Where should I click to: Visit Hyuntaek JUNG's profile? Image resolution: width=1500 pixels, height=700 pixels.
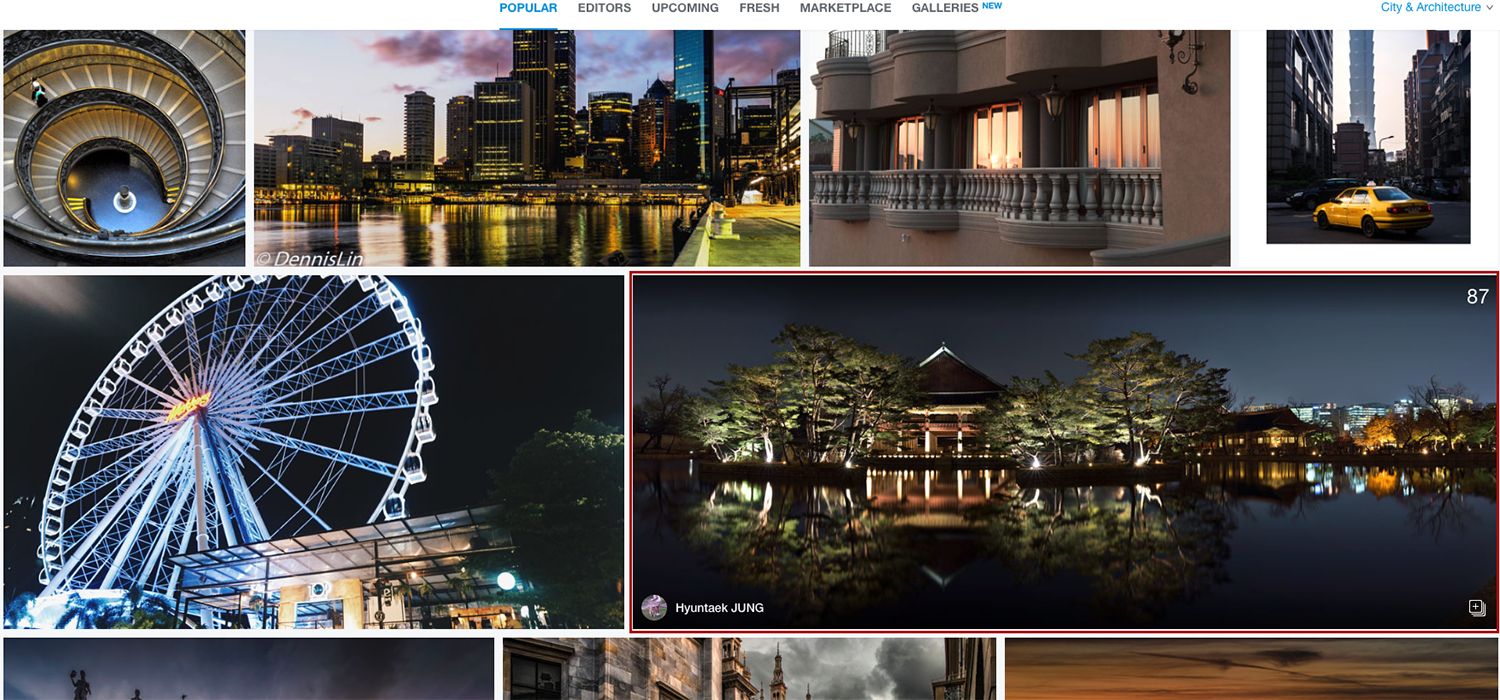pyautogui.click(x=719, y=608)
